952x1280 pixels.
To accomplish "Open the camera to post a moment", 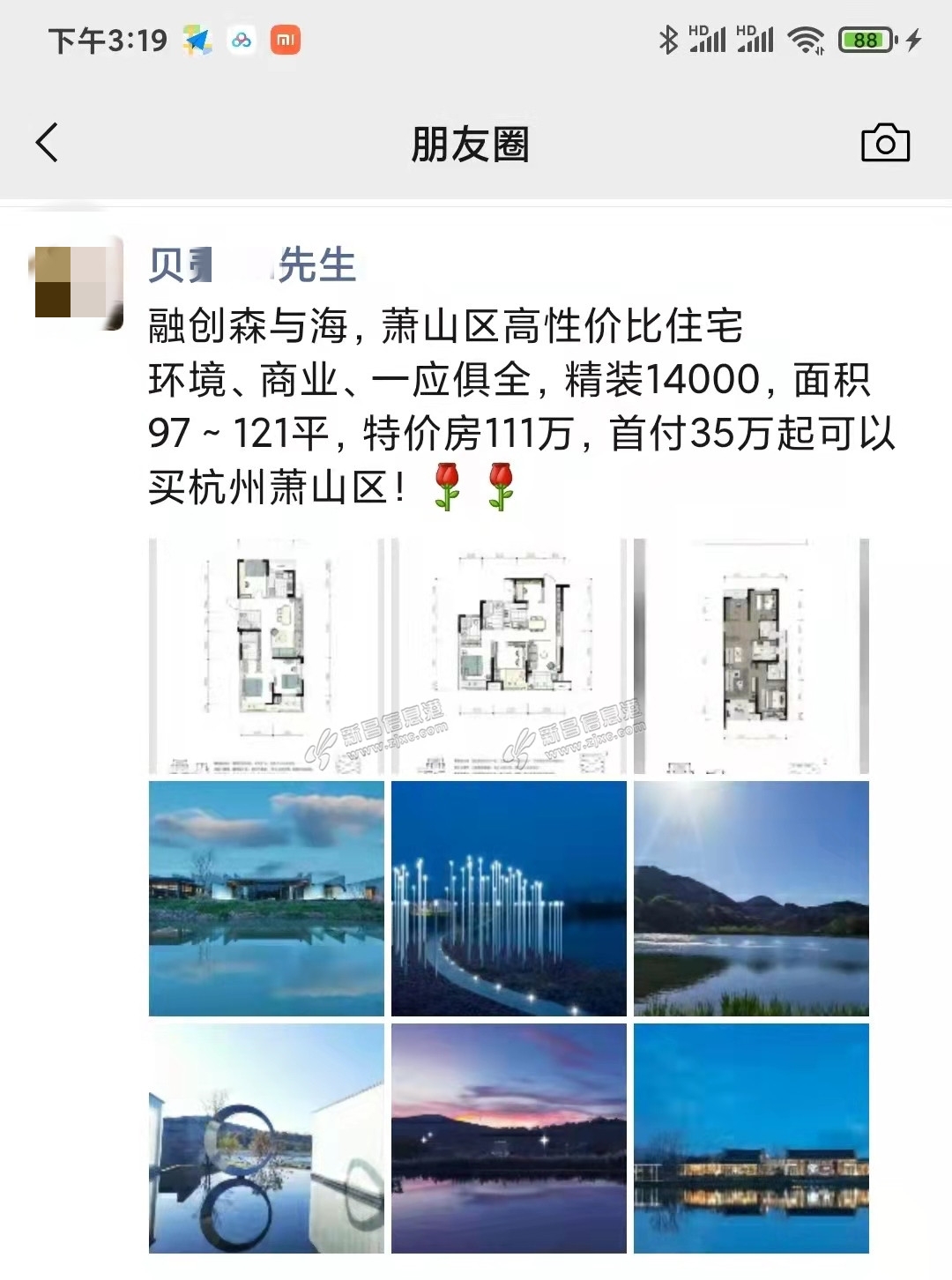I will (x=885, y=143).
